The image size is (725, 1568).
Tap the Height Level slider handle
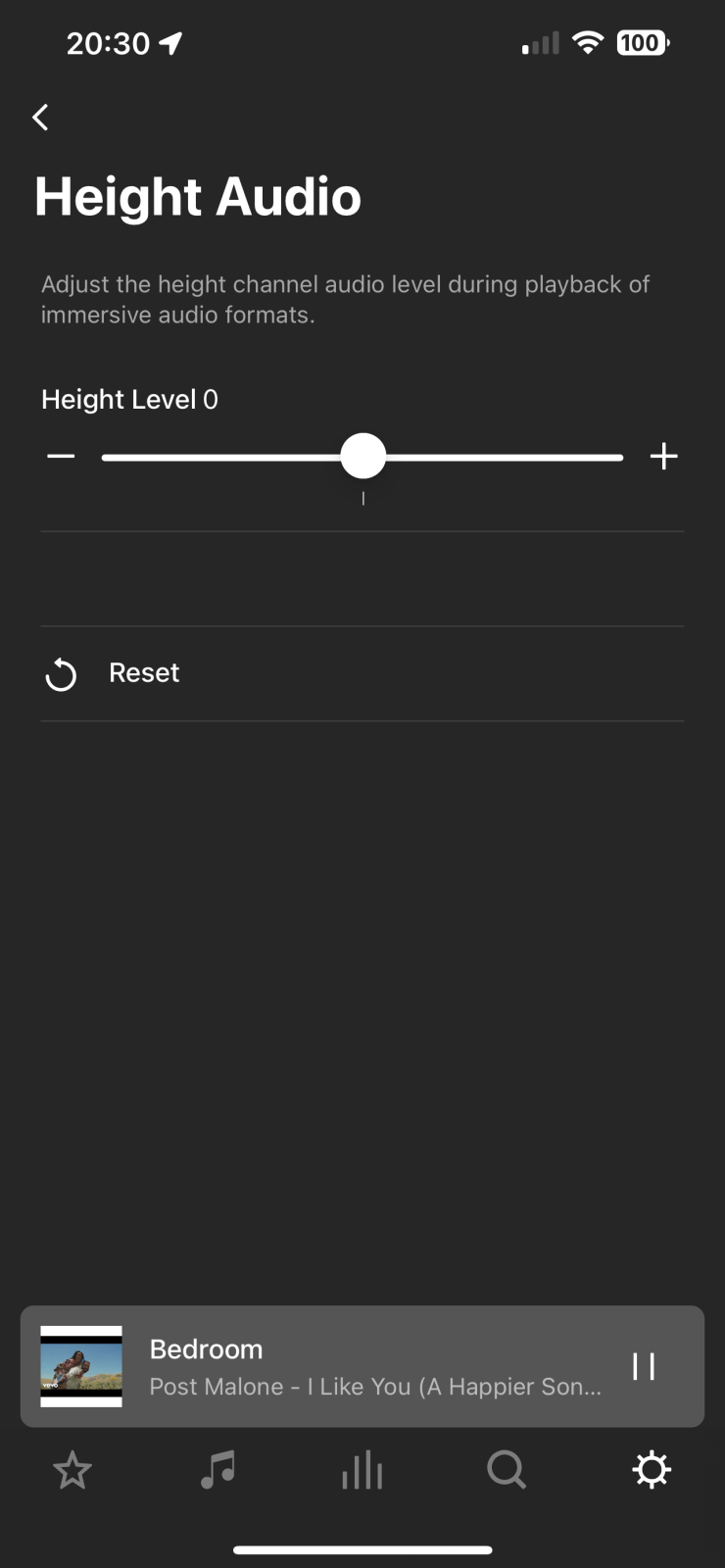click(x=363, y=457)
